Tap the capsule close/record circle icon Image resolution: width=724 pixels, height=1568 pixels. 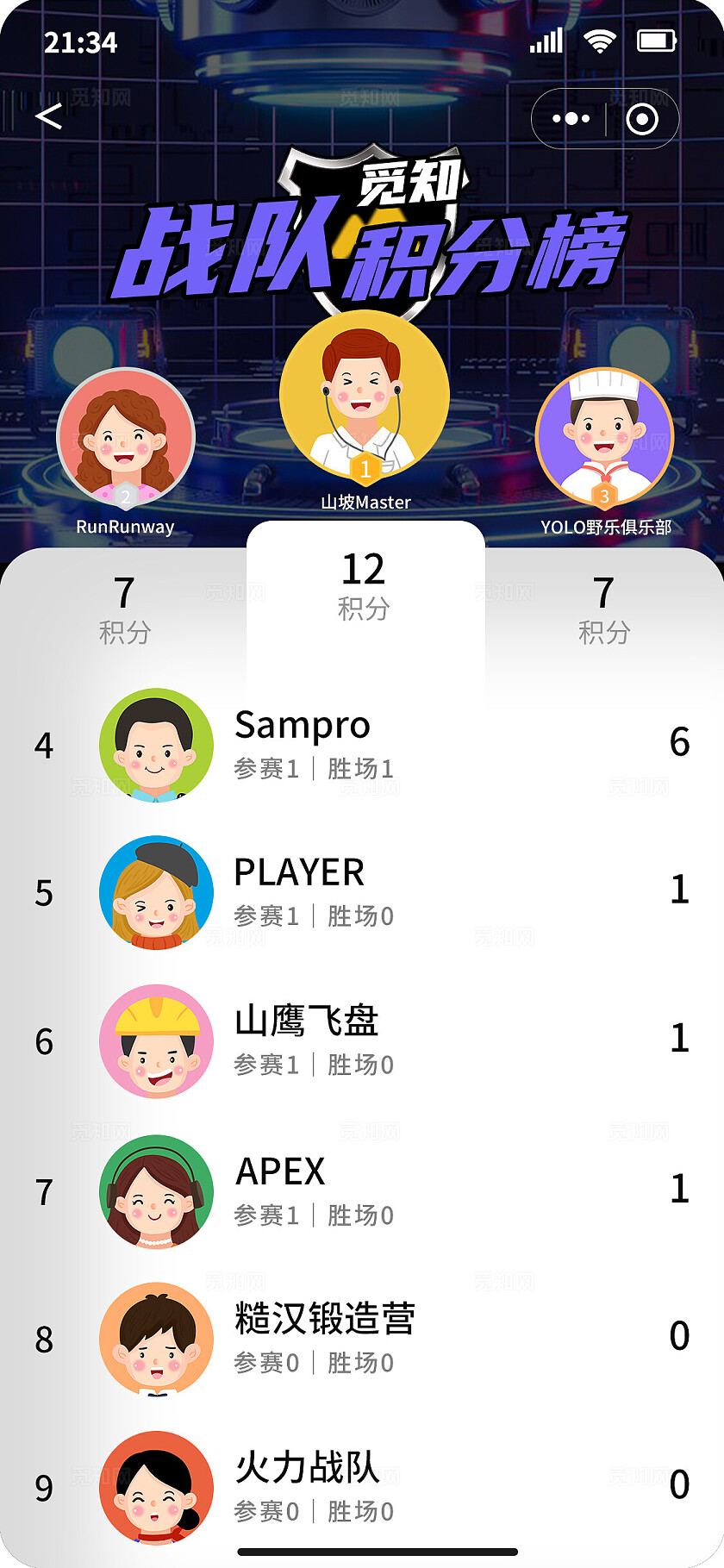(x=642, y=118)
